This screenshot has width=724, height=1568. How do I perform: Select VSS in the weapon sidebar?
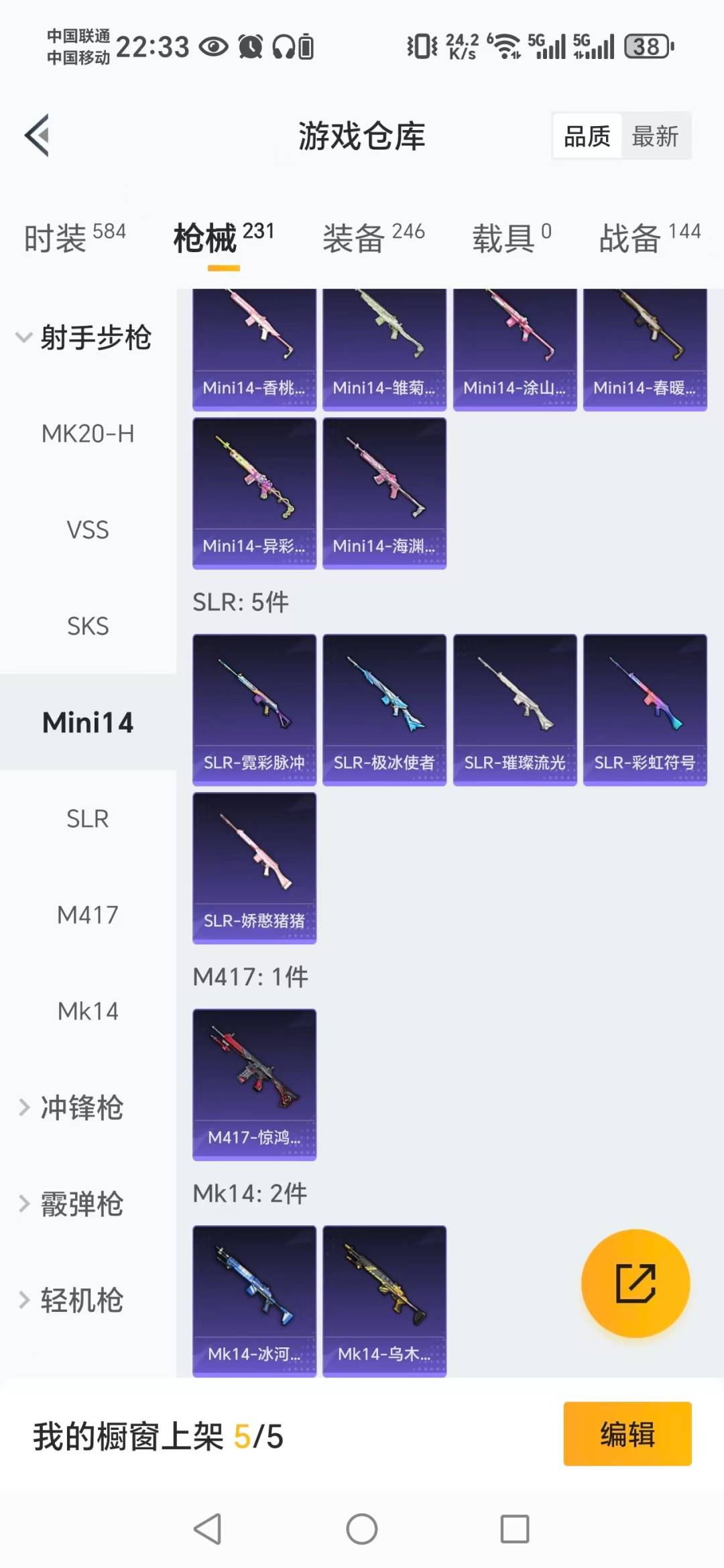coord(88,530)
